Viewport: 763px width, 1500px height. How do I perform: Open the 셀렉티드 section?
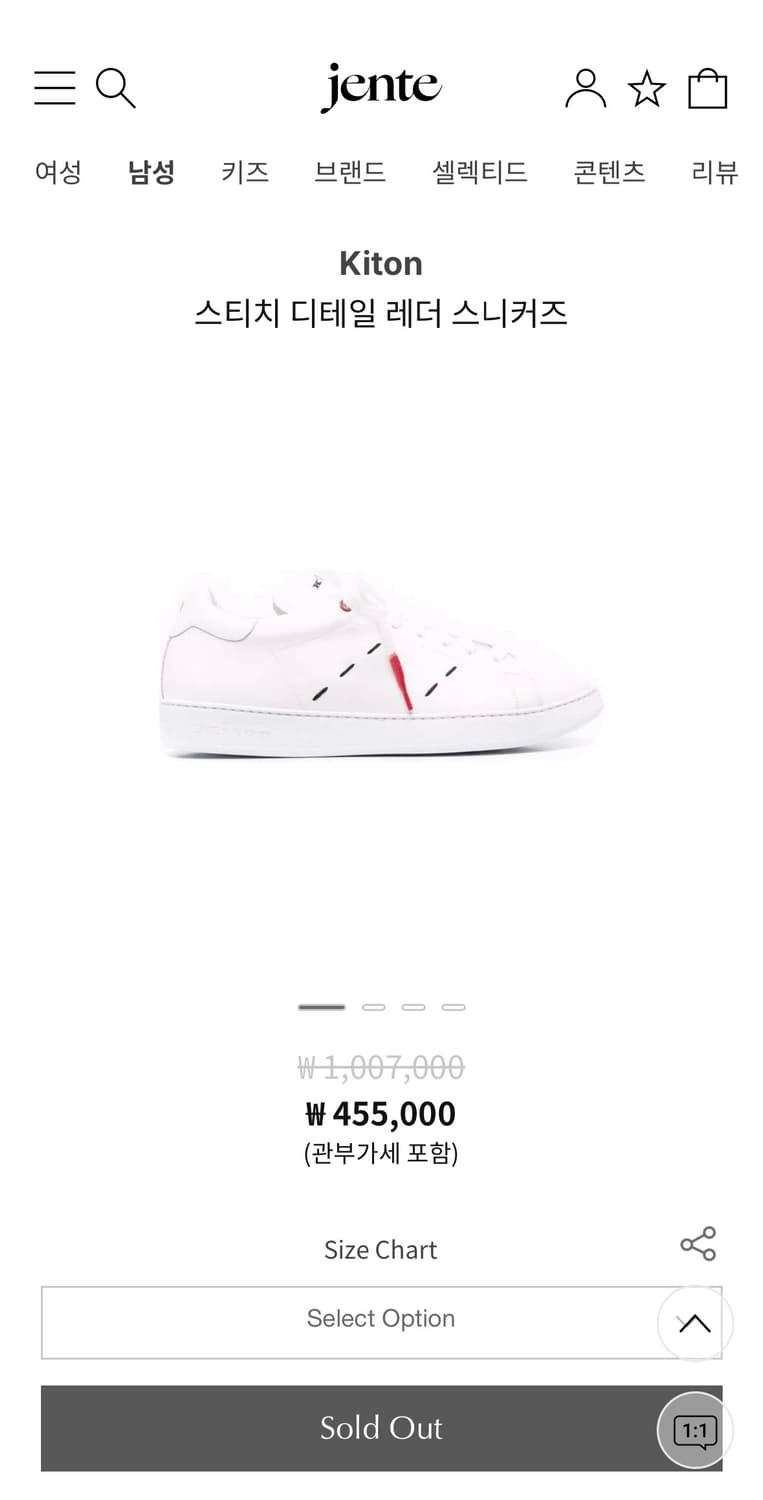coord(480,171)
